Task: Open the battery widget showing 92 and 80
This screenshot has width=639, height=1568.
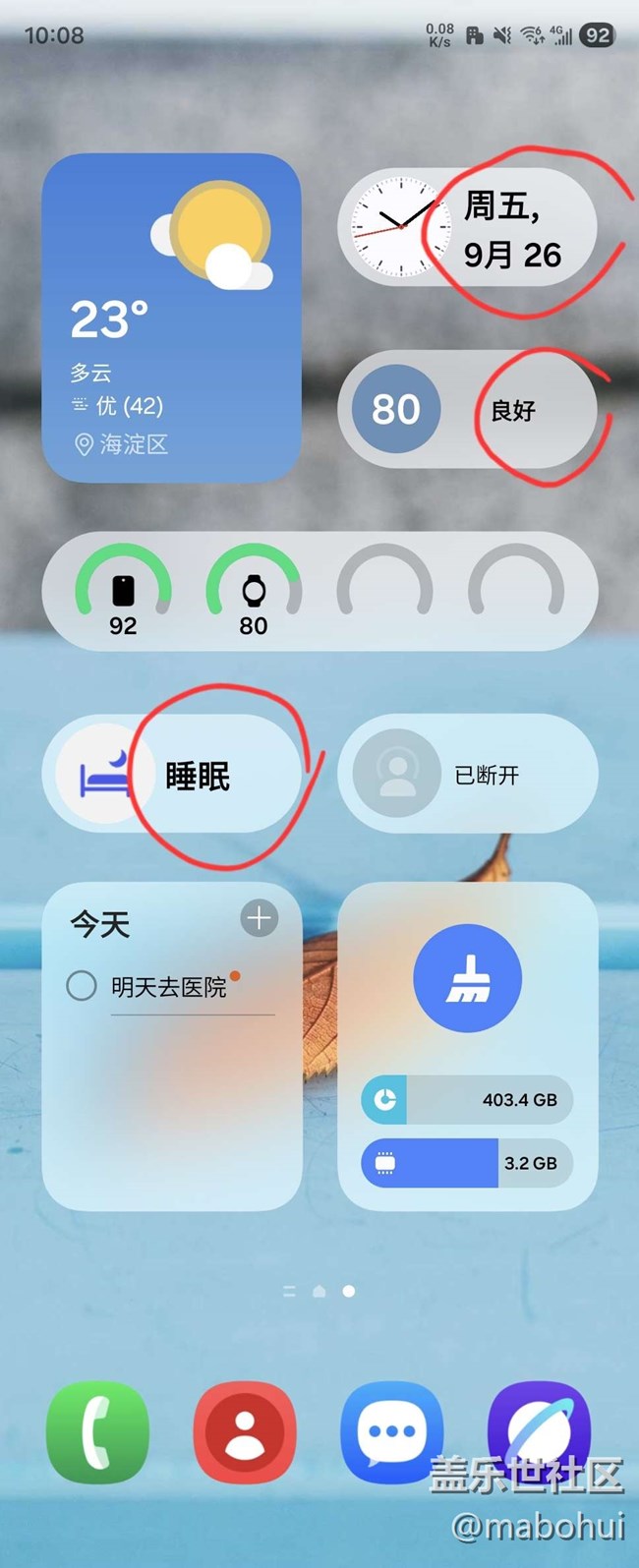Action: [x=319, y=591]
